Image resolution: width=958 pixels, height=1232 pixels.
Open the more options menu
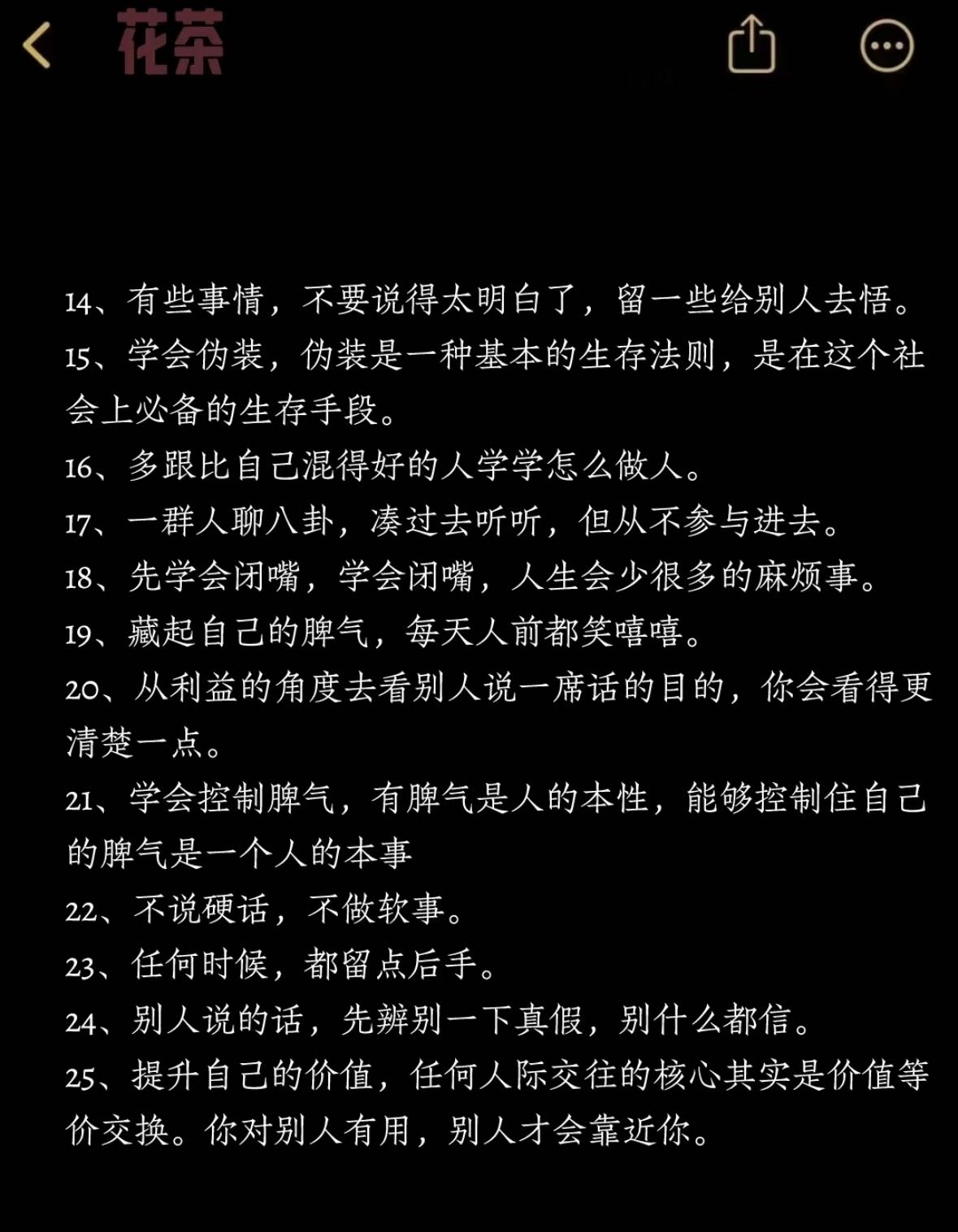pyautogui.click(x=886, y=45)
